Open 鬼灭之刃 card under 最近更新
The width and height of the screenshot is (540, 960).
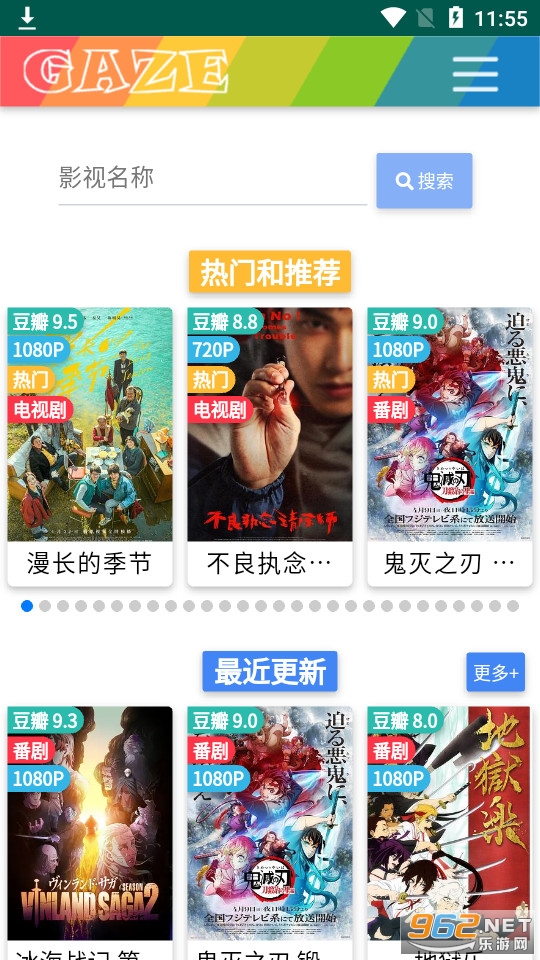270,833
